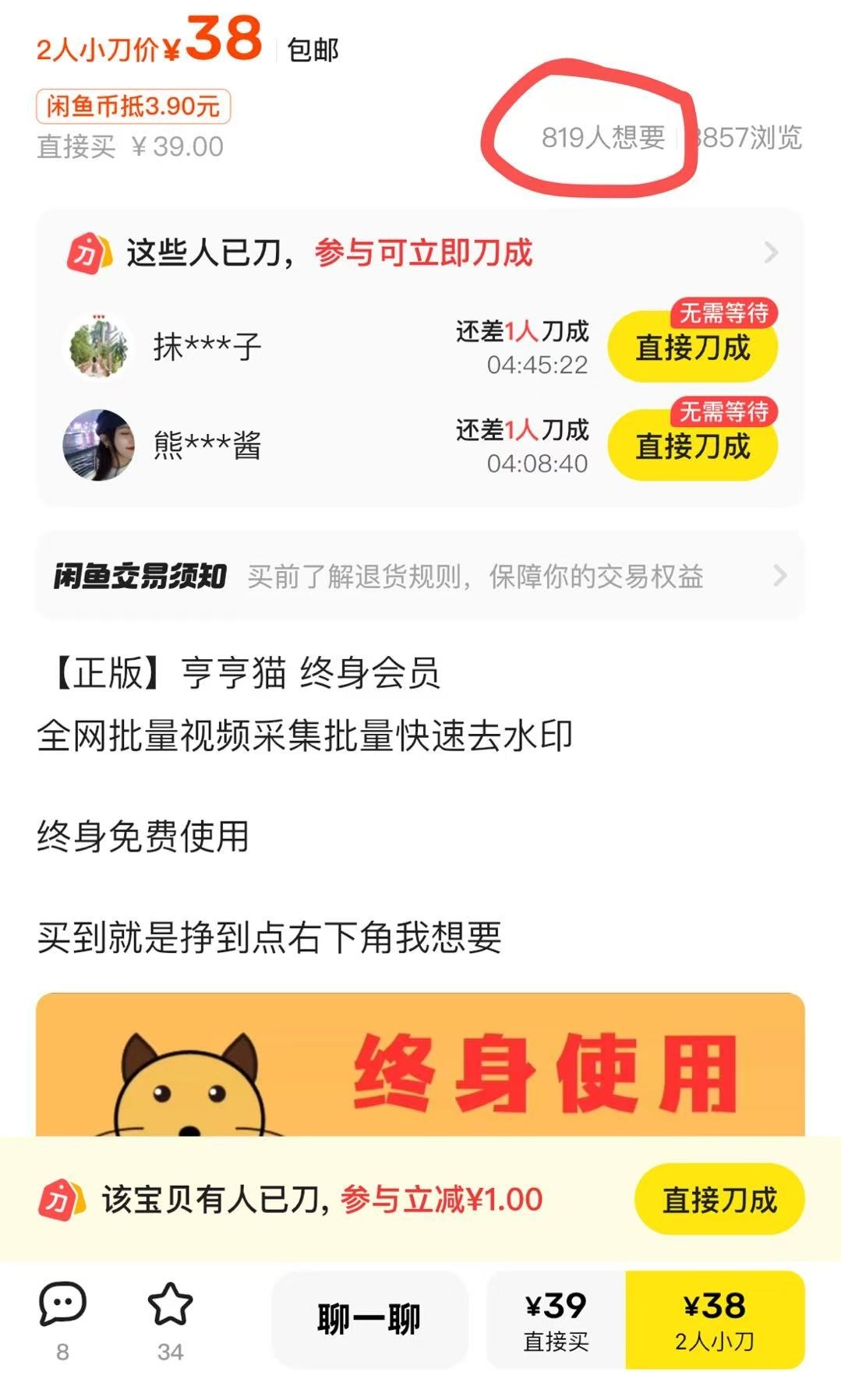
Task: Join 抹***子's group with 直接刀成
Action: tap(692, 347)
